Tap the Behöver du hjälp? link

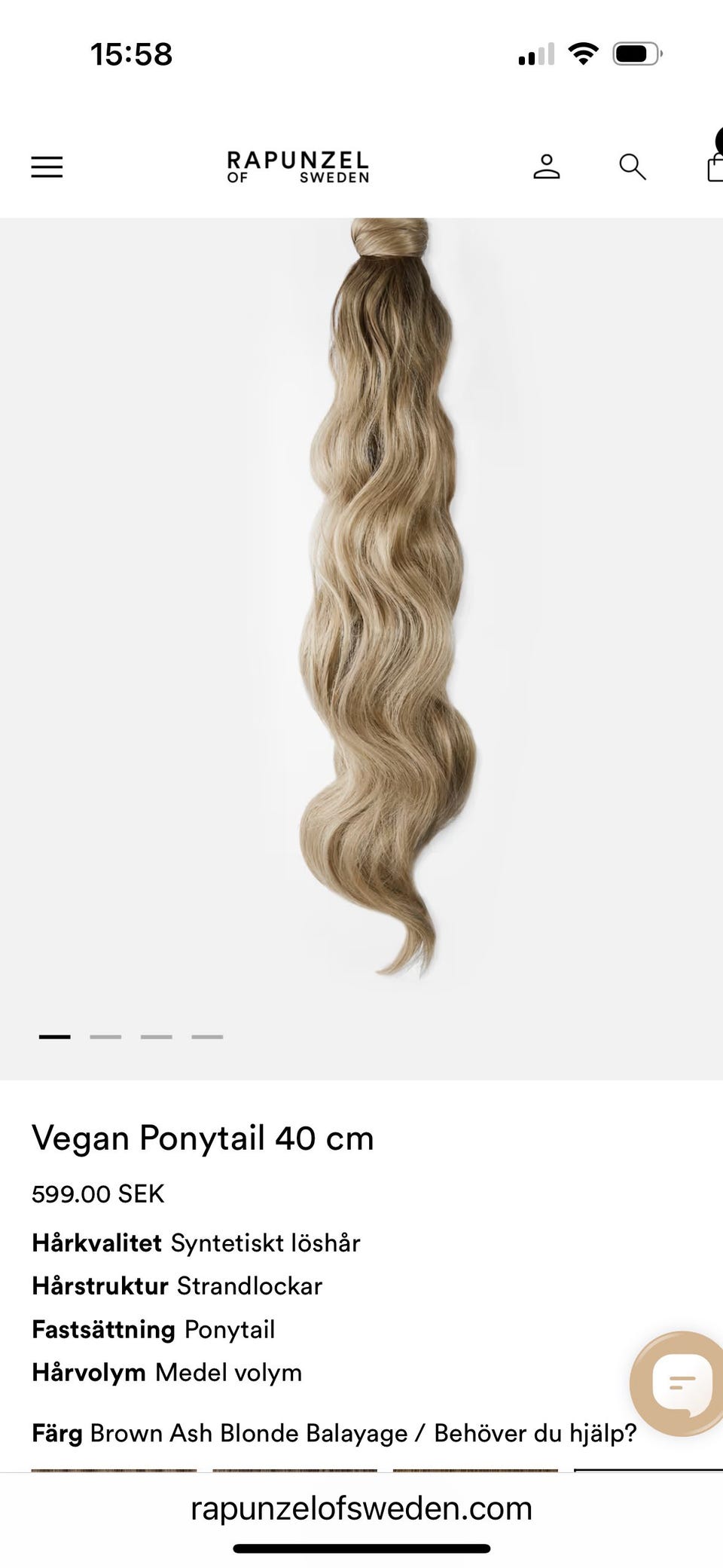[535, 1432]
